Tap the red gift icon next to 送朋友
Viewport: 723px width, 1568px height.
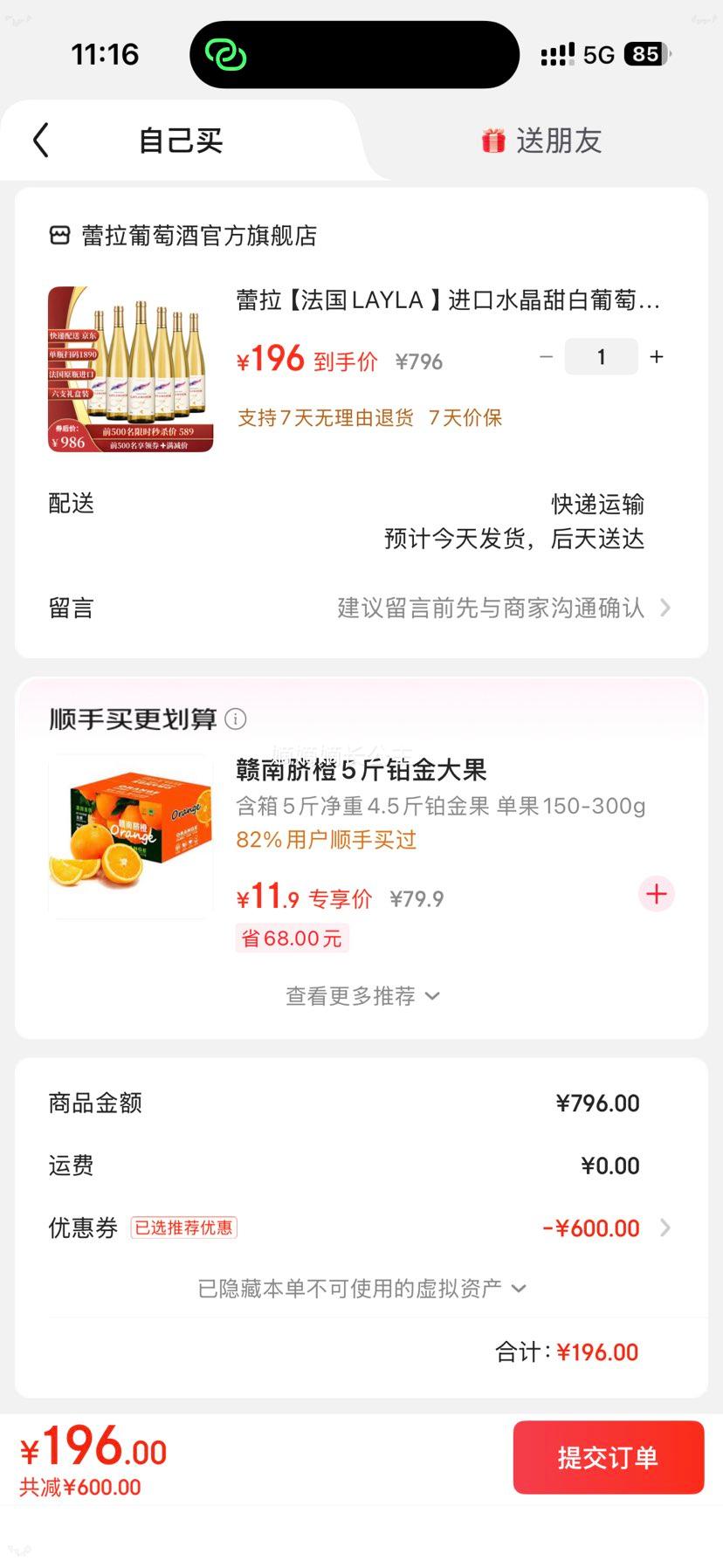point(494,141)
